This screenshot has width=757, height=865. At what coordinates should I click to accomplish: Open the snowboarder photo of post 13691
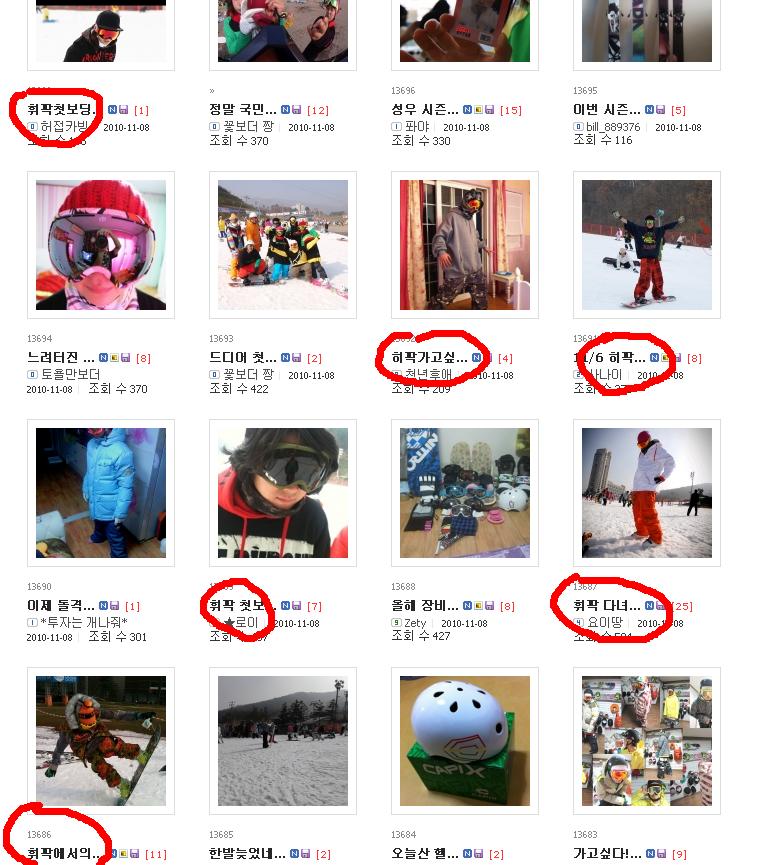tap(647, 245)
